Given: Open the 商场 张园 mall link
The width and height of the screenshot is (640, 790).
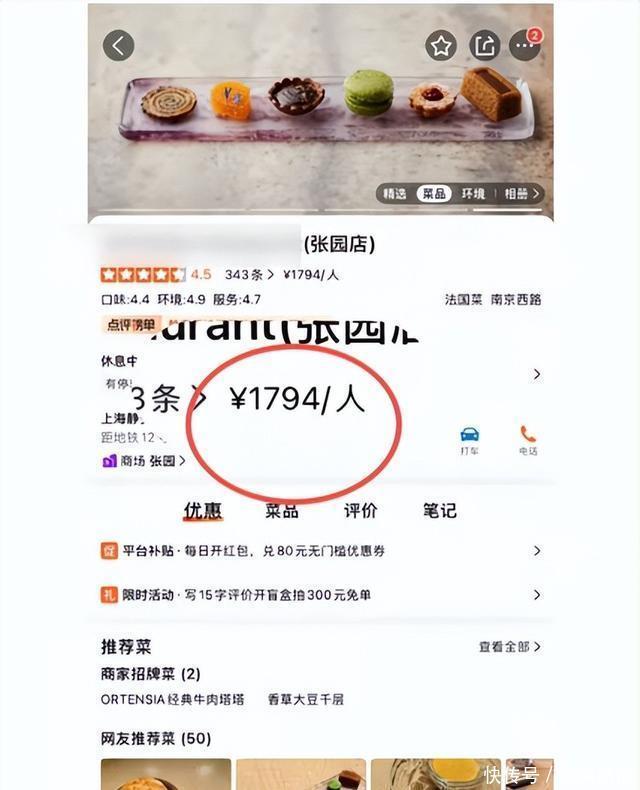Looking at the screenshot, I should click(144, 461).
